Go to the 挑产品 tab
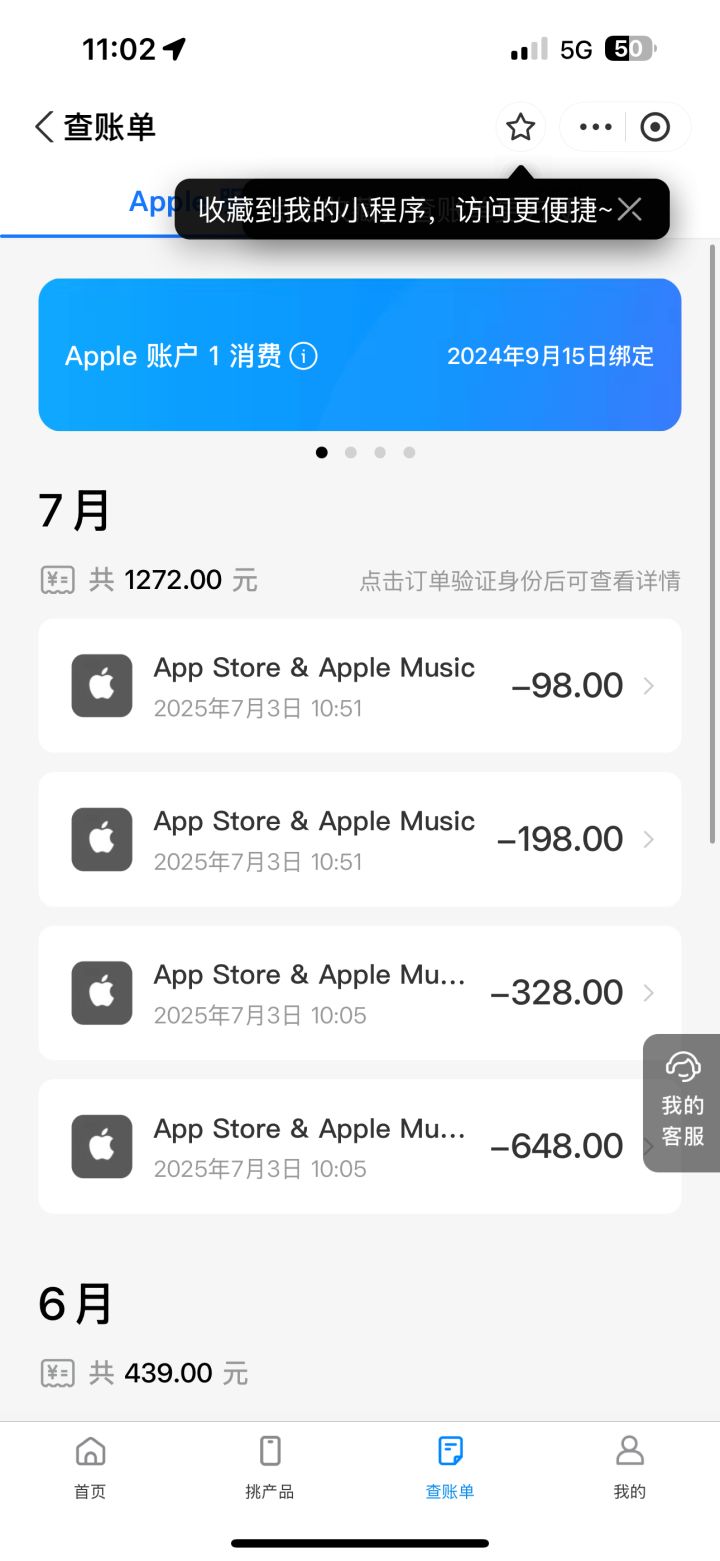Viewport: 720px width, 1561px height. click(x=270, y=1466)
